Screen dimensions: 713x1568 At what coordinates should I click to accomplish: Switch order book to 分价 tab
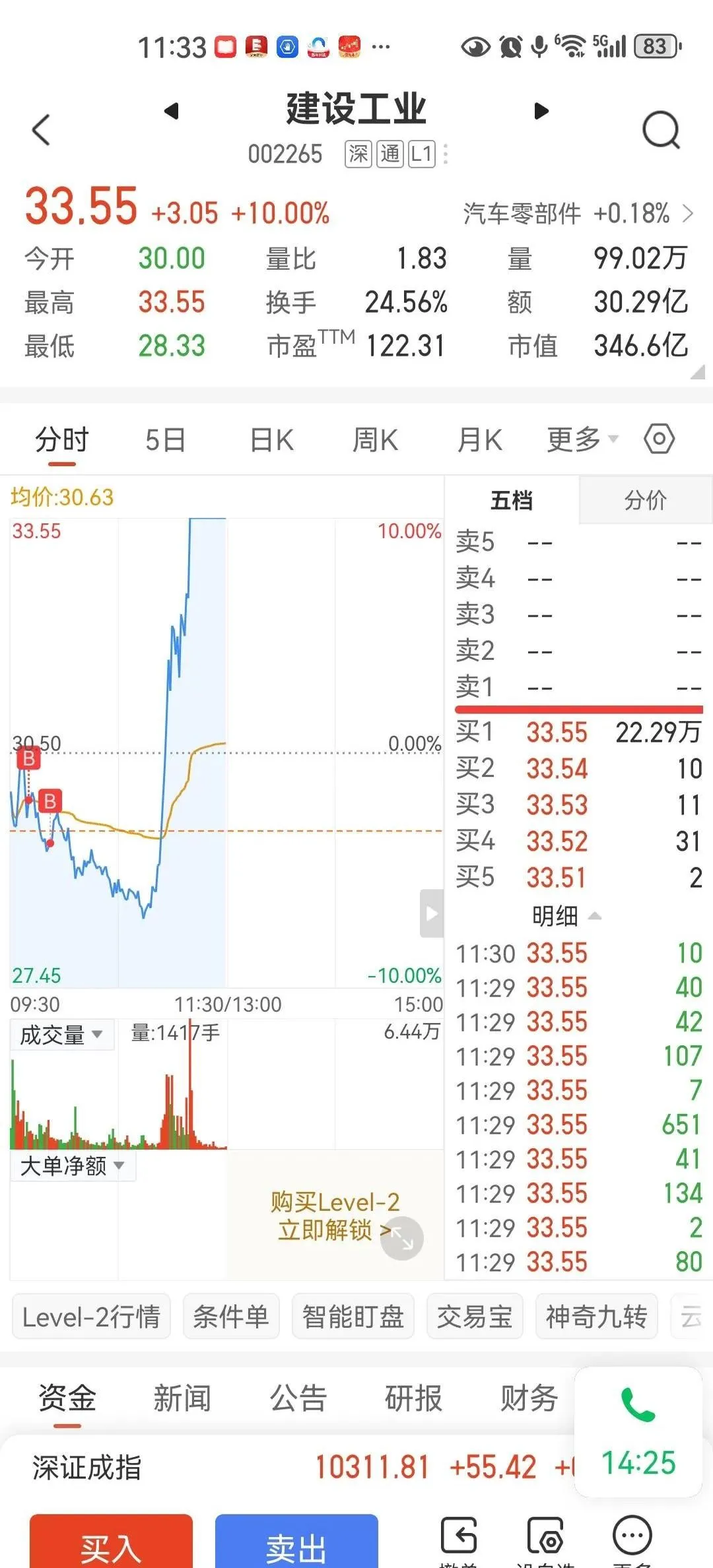point(645,500)
